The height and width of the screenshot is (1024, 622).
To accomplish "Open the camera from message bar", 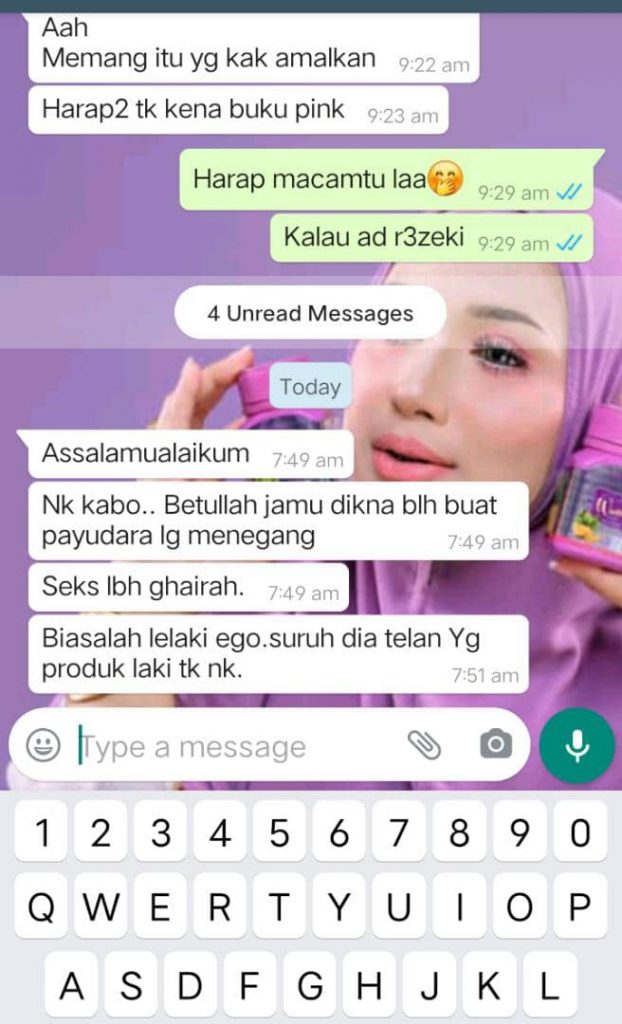I will [493, 745].
